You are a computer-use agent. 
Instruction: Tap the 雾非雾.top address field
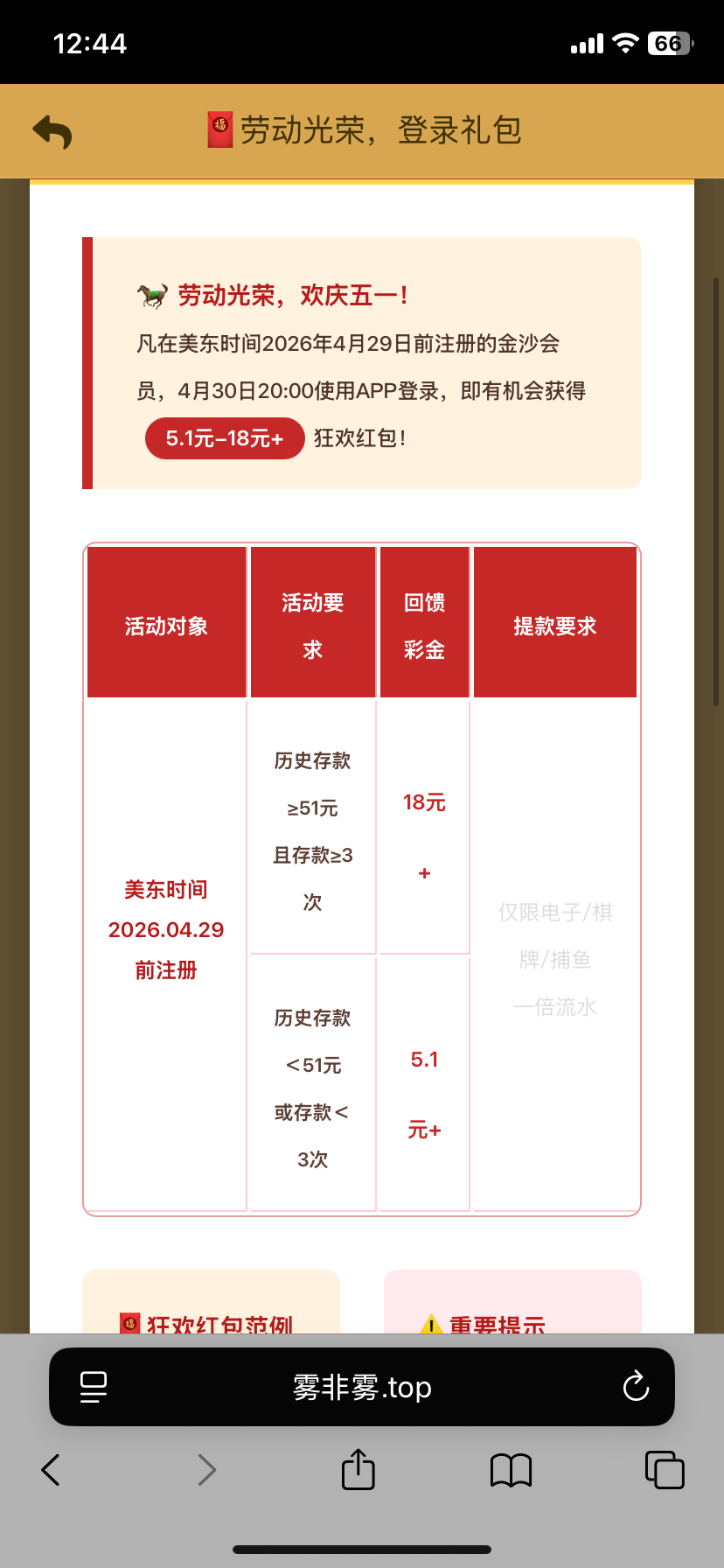362,1387
